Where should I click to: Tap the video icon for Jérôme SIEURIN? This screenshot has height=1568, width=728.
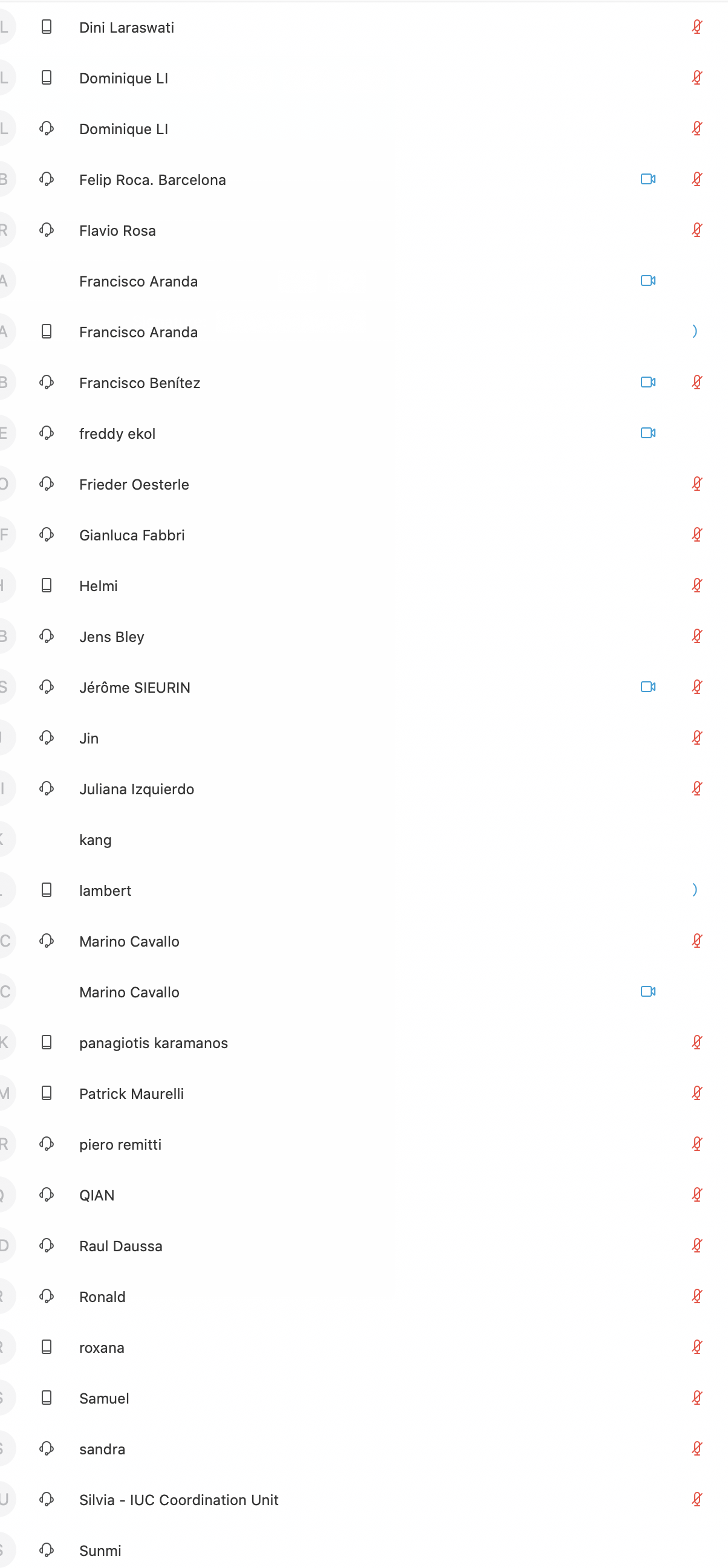(x=648, y=687)
